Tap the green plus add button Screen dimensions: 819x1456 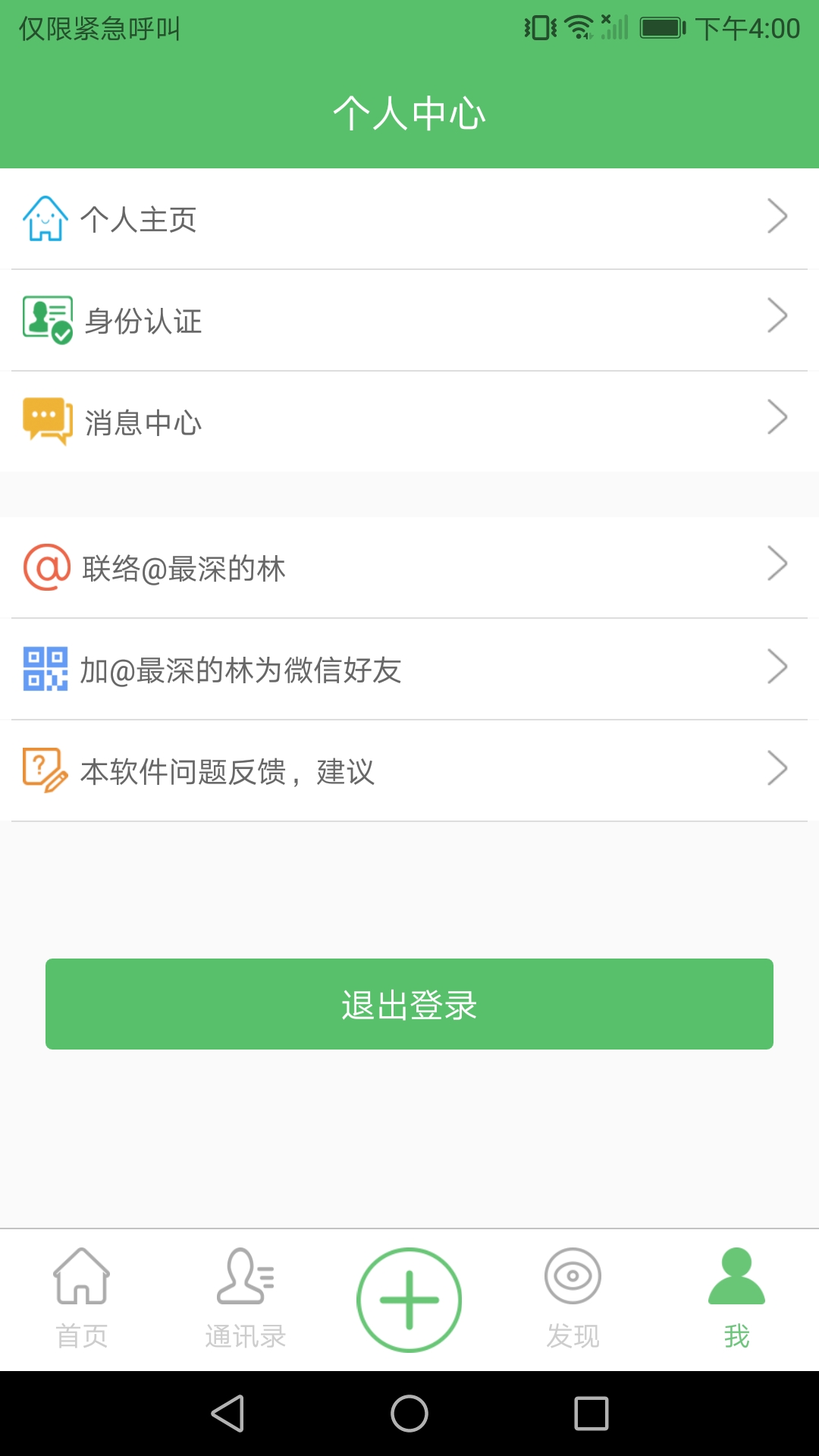[x=409, y=1300]
